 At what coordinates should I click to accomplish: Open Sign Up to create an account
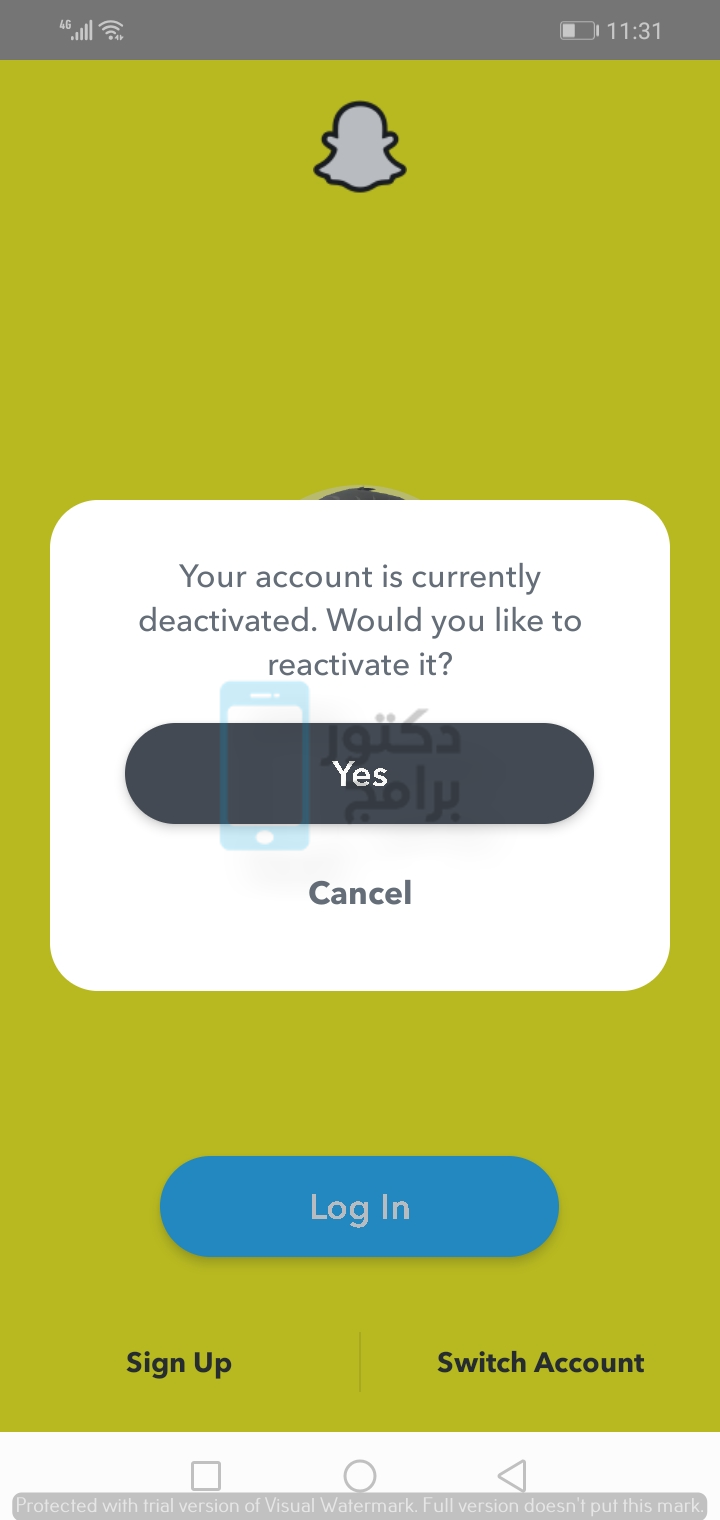(179, 1363)
